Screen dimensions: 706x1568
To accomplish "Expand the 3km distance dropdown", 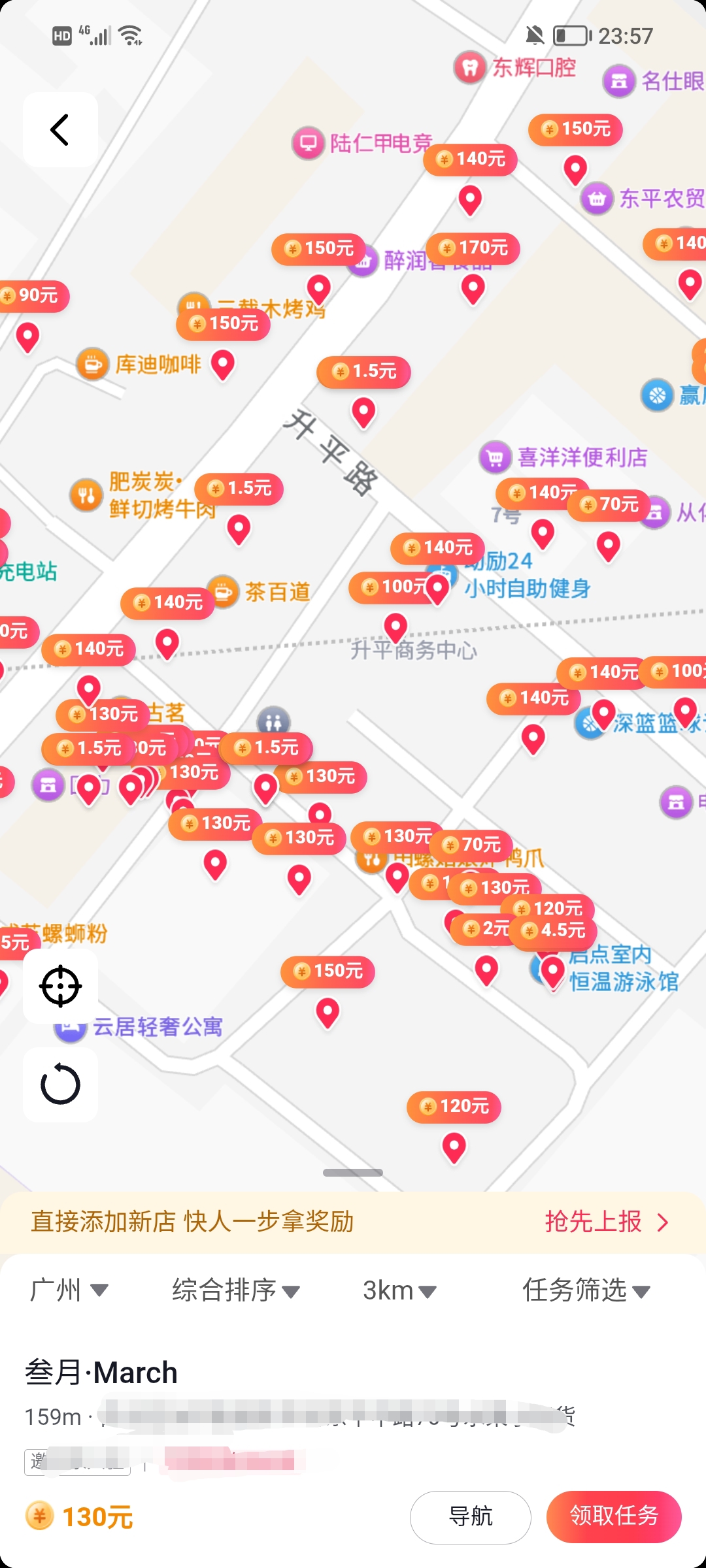I will [398, 1290].
